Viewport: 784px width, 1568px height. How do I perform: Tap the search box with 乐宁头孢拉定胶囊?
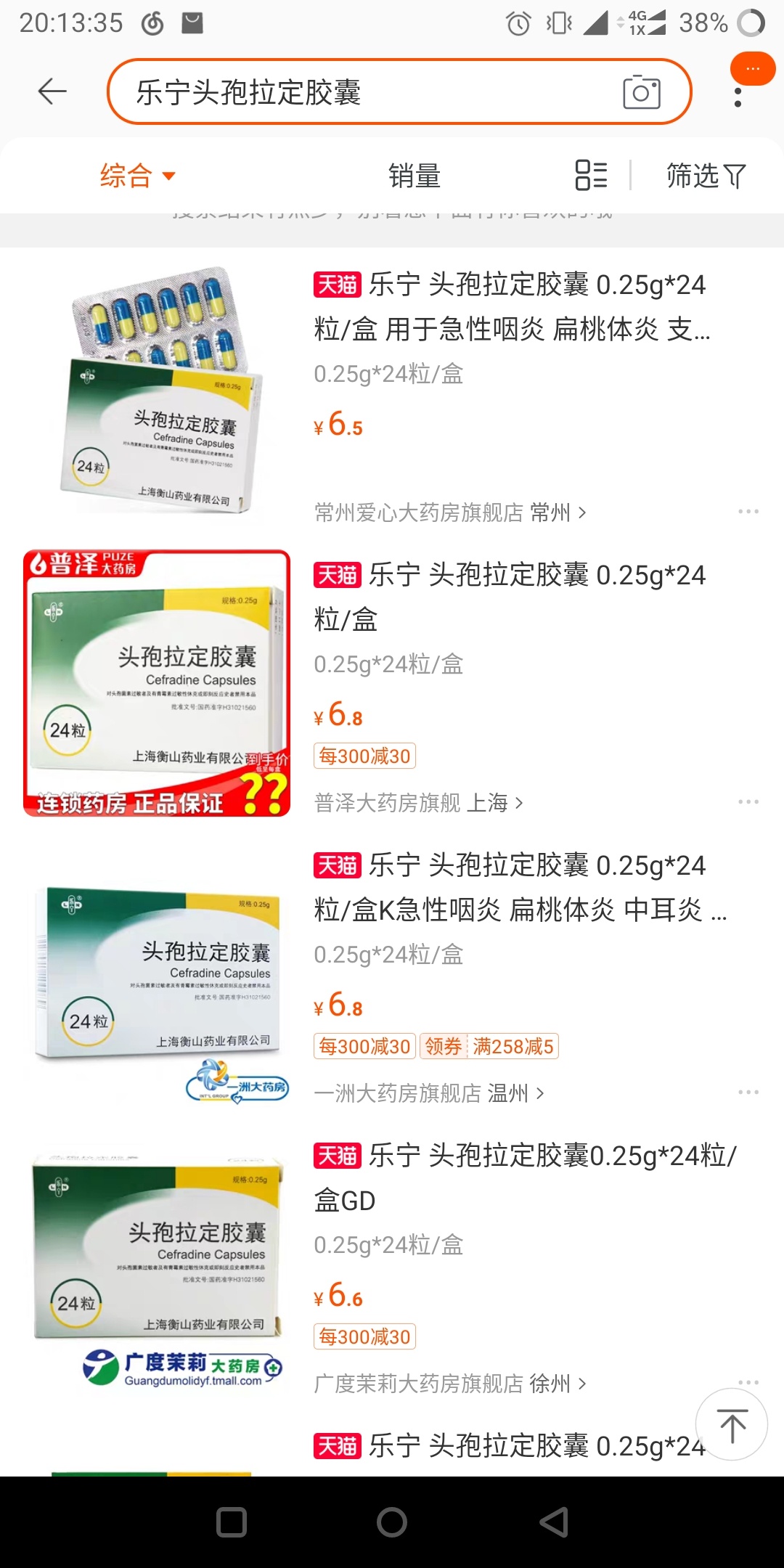[363, 92]
